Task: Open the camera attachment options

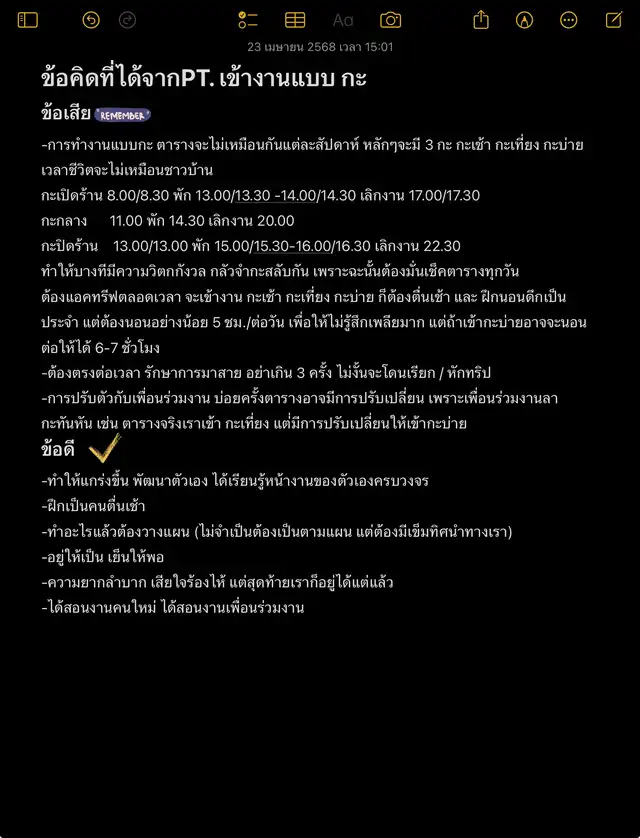Action: (391, 20)
